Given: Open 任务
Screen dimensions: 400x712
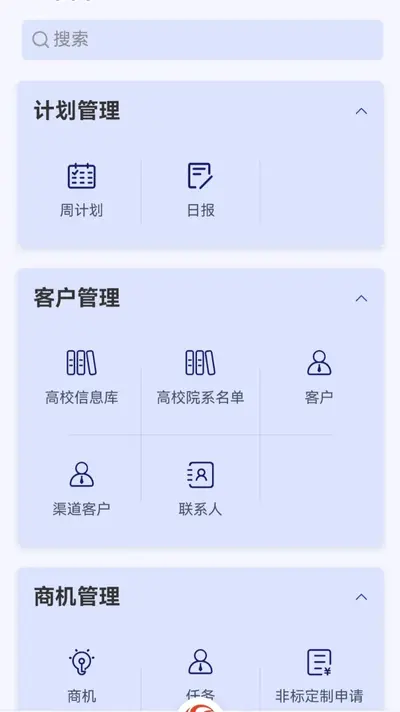Looking at the screenshot, I should (x=200, y=676).
